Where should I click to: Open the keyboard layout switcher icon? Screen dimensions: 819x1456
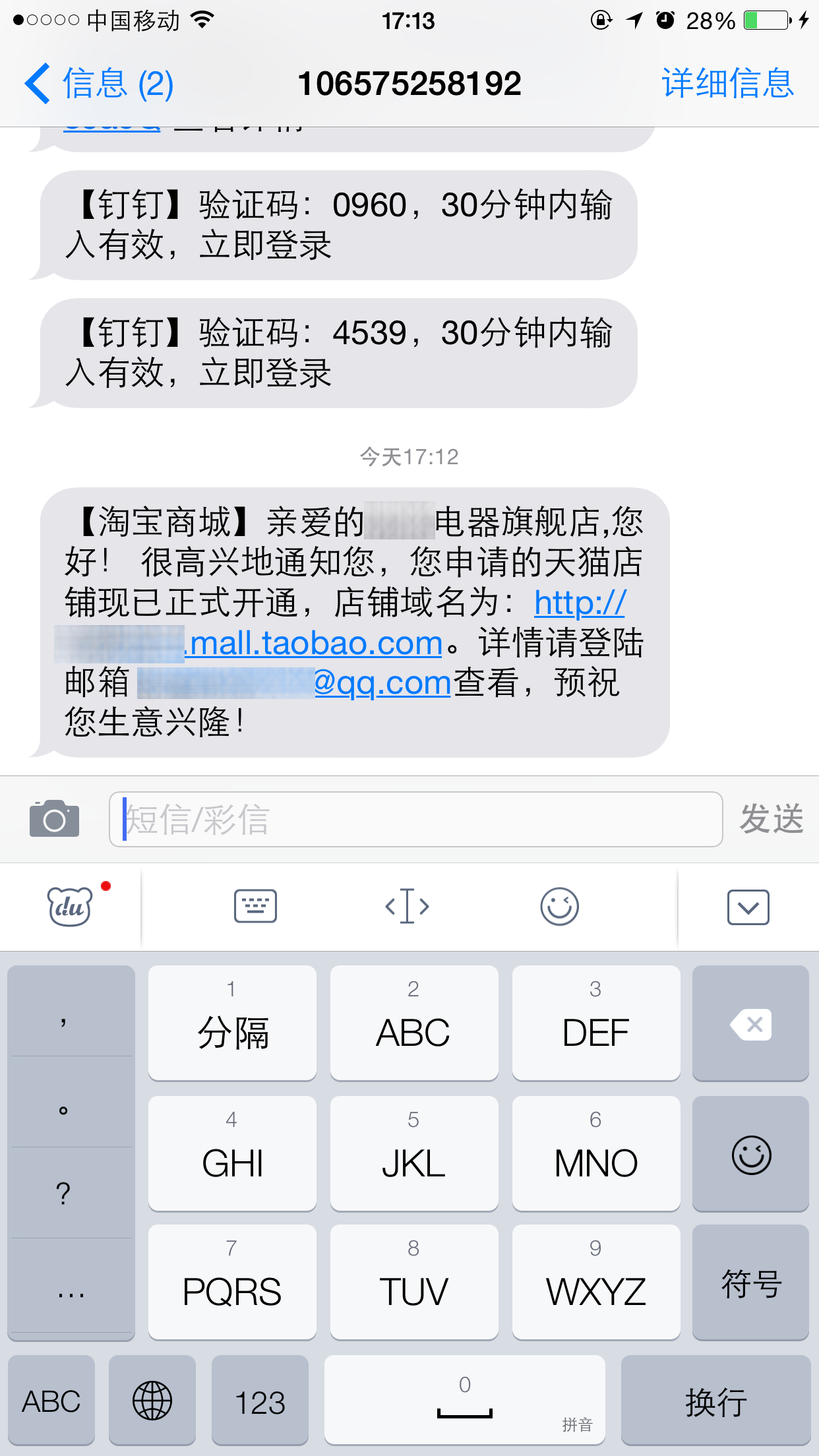point(255,907)
